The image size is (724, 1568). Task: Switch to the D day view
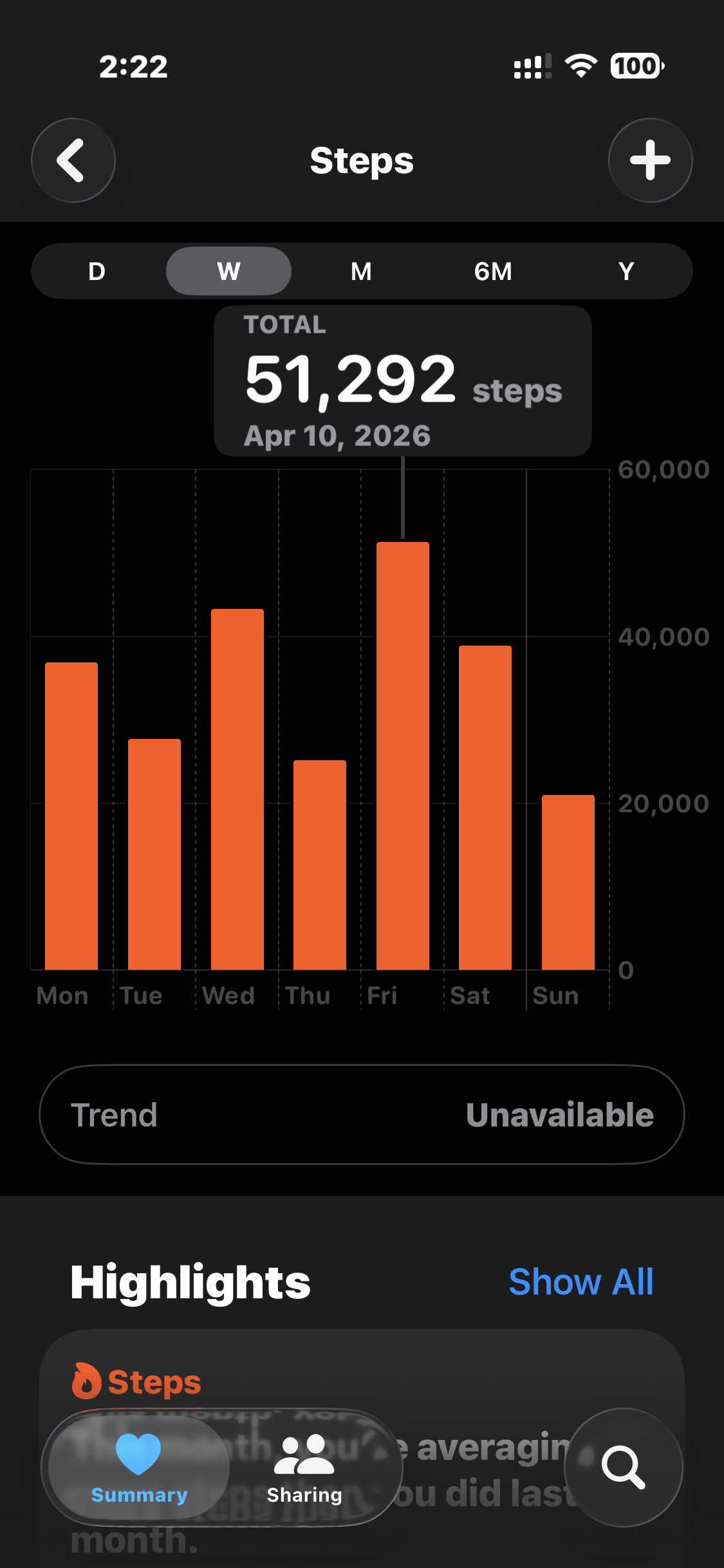point(97,271)
